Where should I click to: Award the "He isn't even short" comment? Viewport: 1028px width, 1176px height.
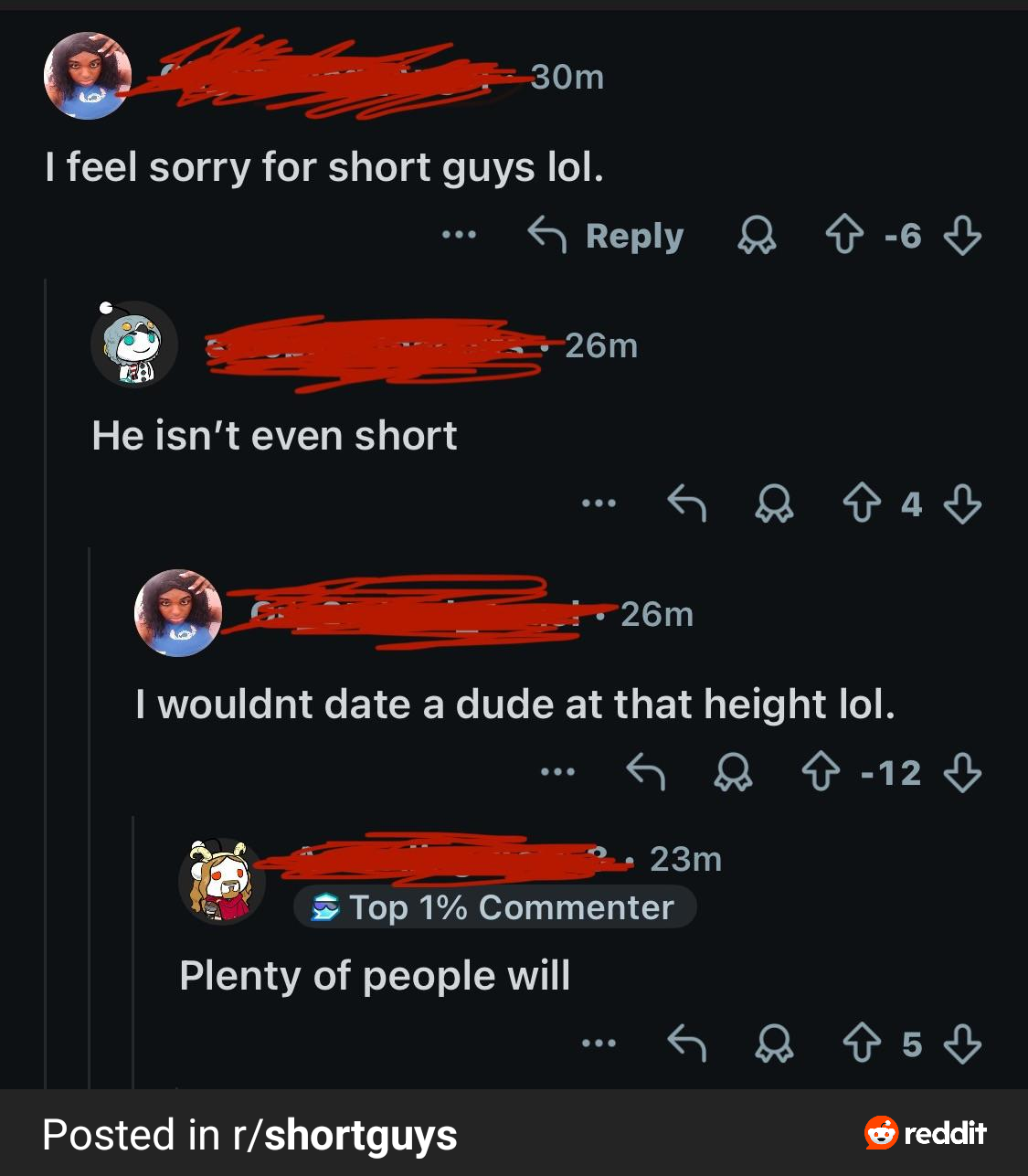(774, 503)
